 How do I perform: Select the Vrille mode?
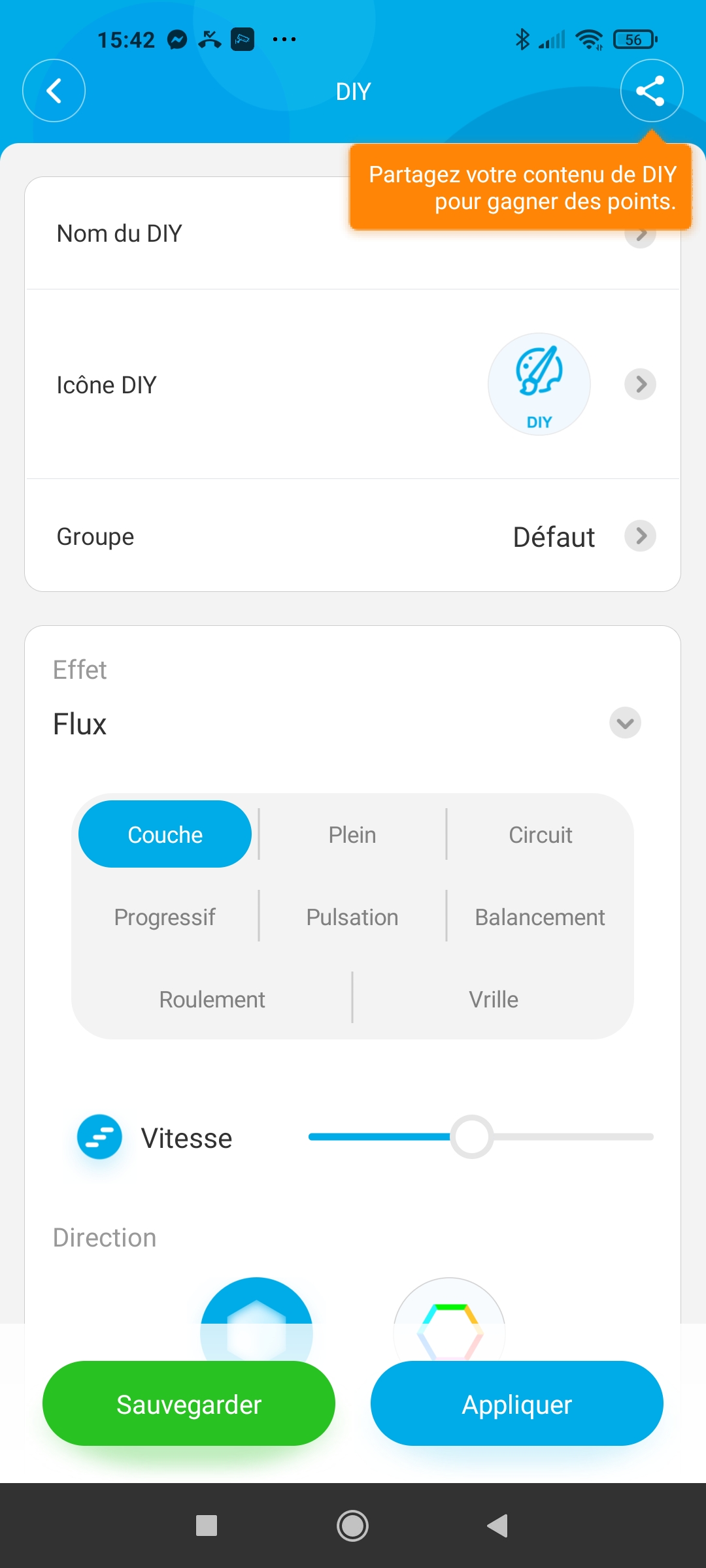[494, 999]
